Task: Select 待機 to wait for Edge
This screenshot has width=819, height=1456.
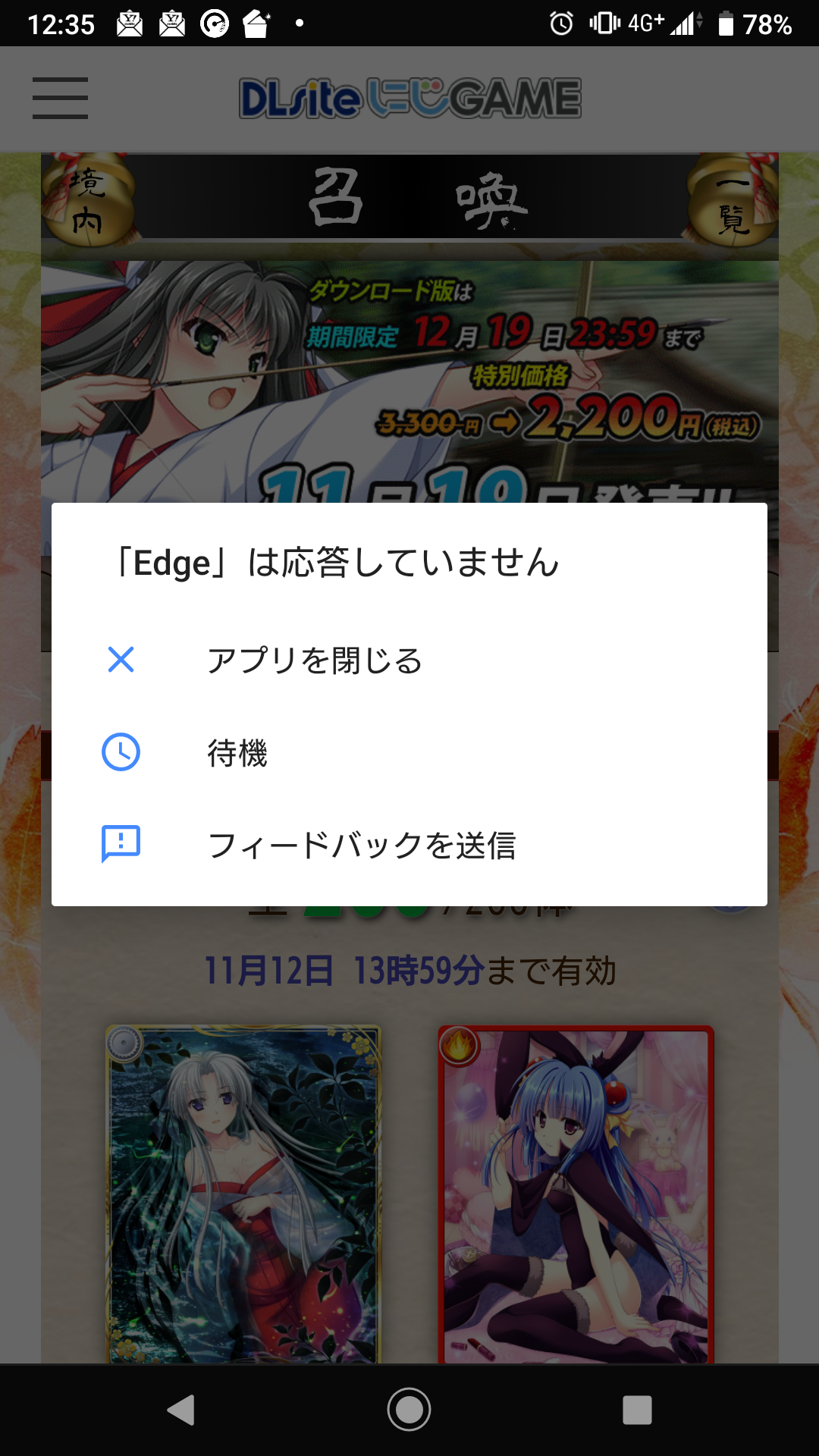Action: coord(237,753)
